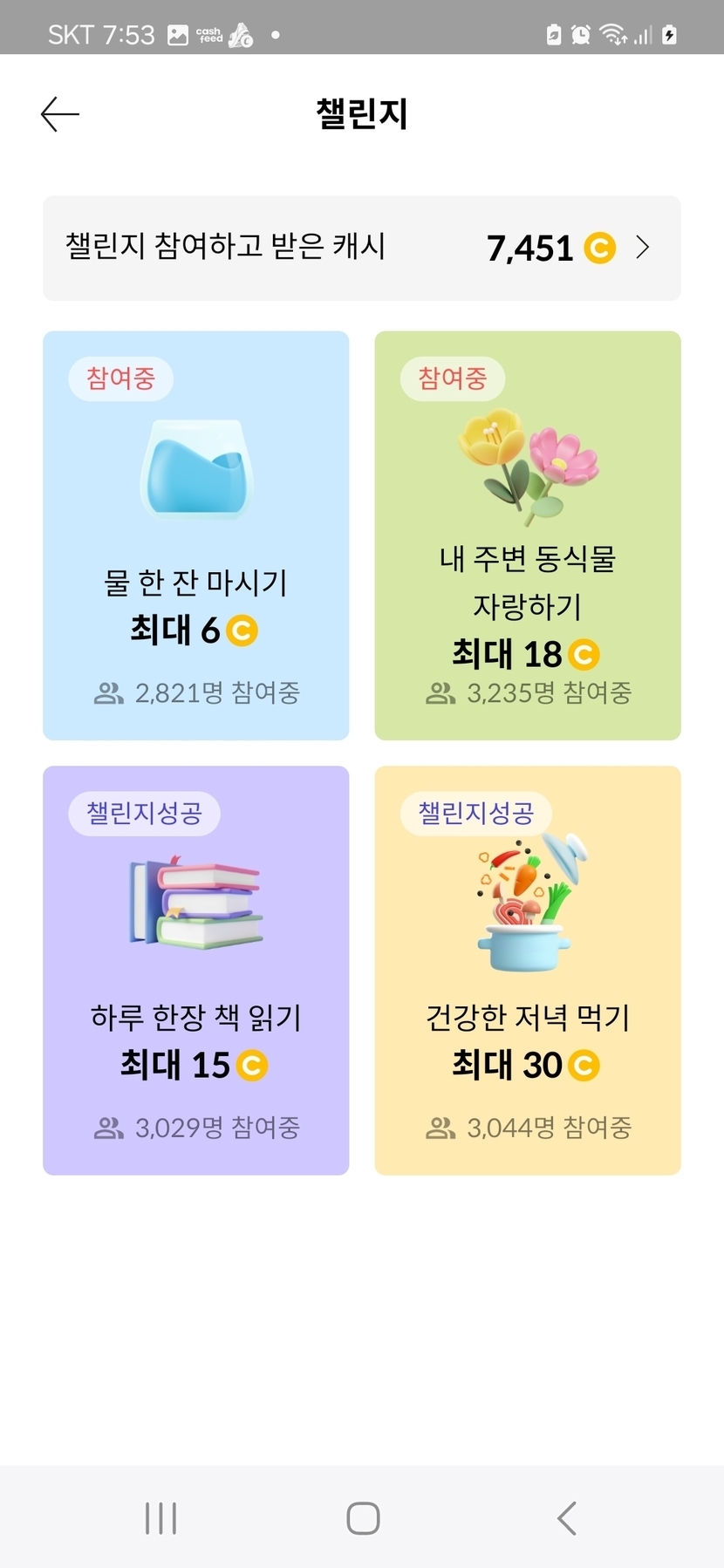The width and height of the screenshot is (724, 1568).
Task: Open the 물 한 잔 마시기 challenge
Action: [x=195, y=535]
